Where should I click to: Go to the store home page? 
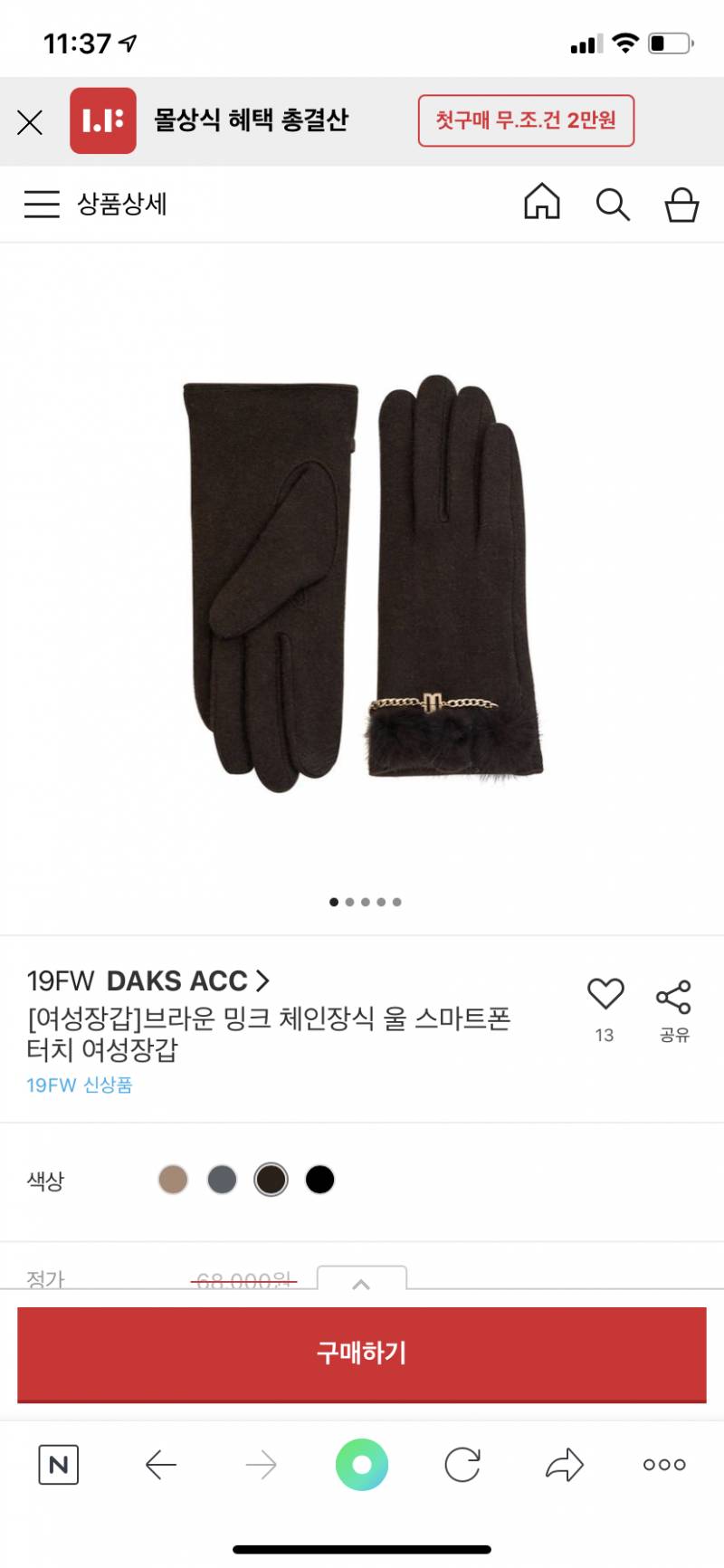(541, 205)
